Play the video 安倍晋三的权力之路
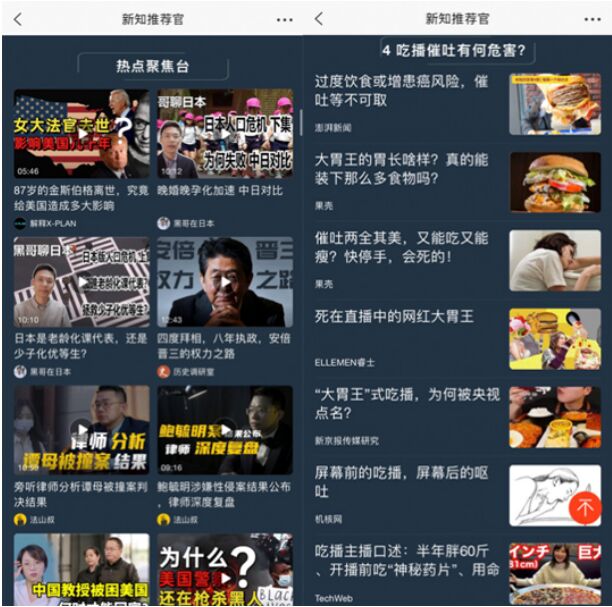612x607 pixels. coord(224,281)
